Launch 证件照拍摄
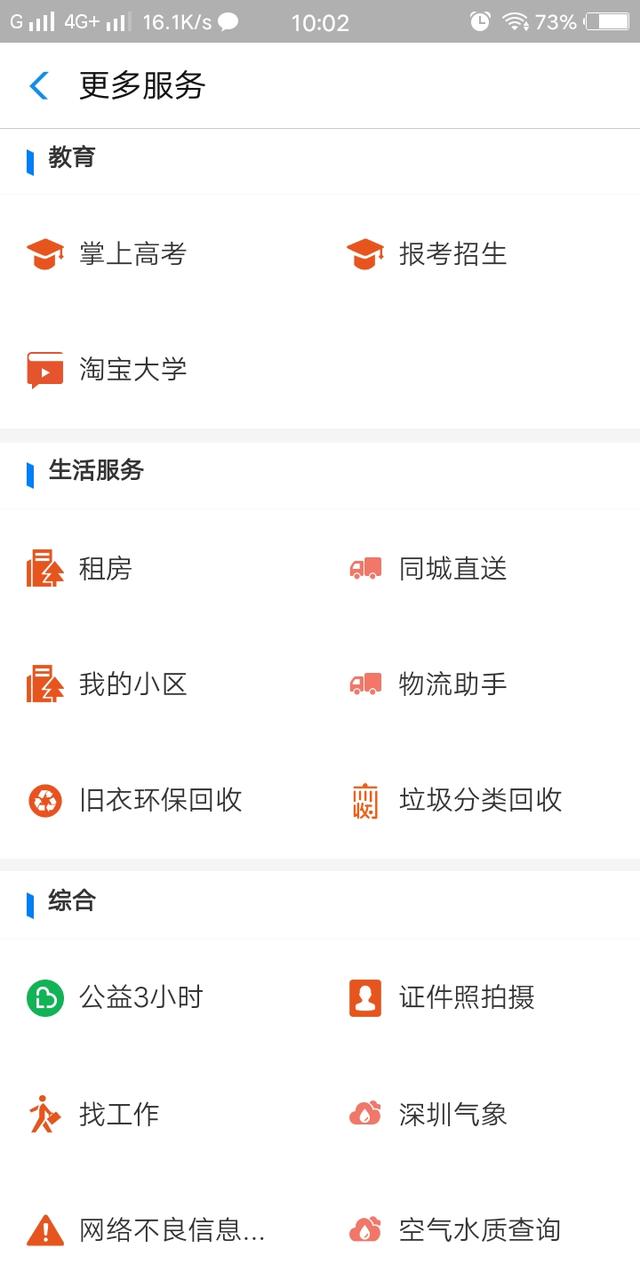 point(480,998)
